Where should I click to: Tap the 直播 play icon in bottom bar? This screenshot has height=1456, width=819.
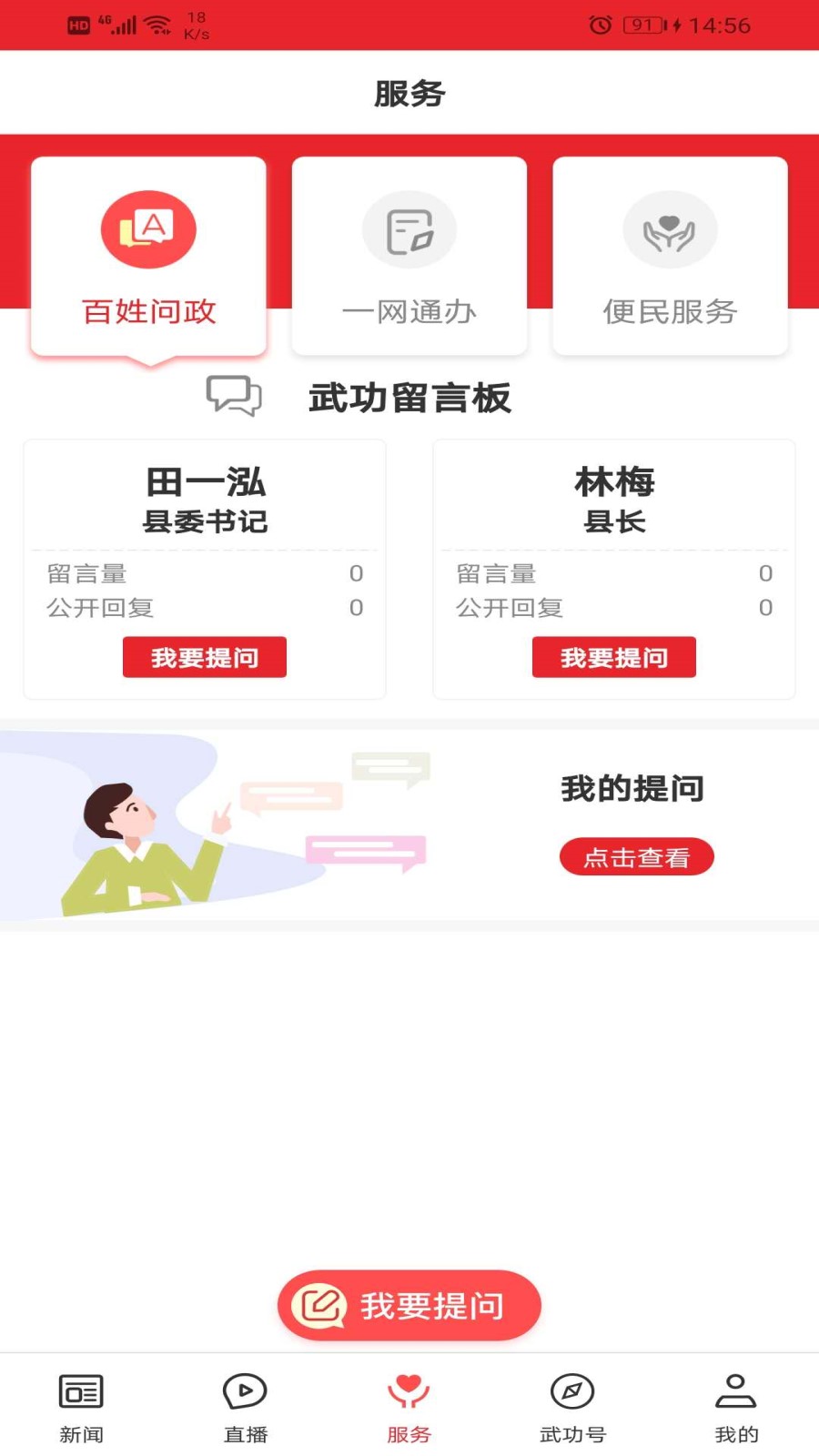245,1391
